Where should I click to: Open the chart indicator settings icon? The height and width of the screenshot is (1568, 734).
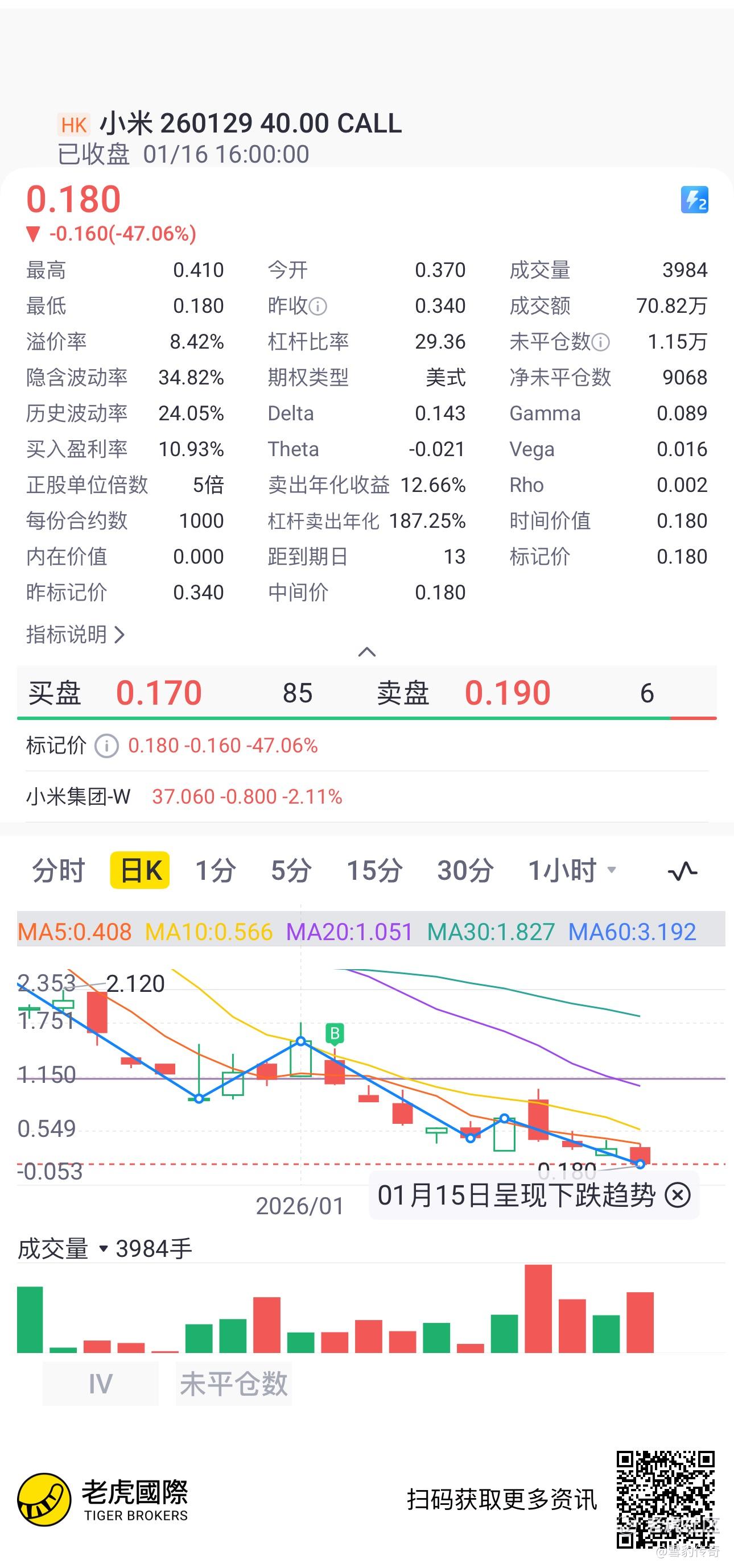[682, 871]
